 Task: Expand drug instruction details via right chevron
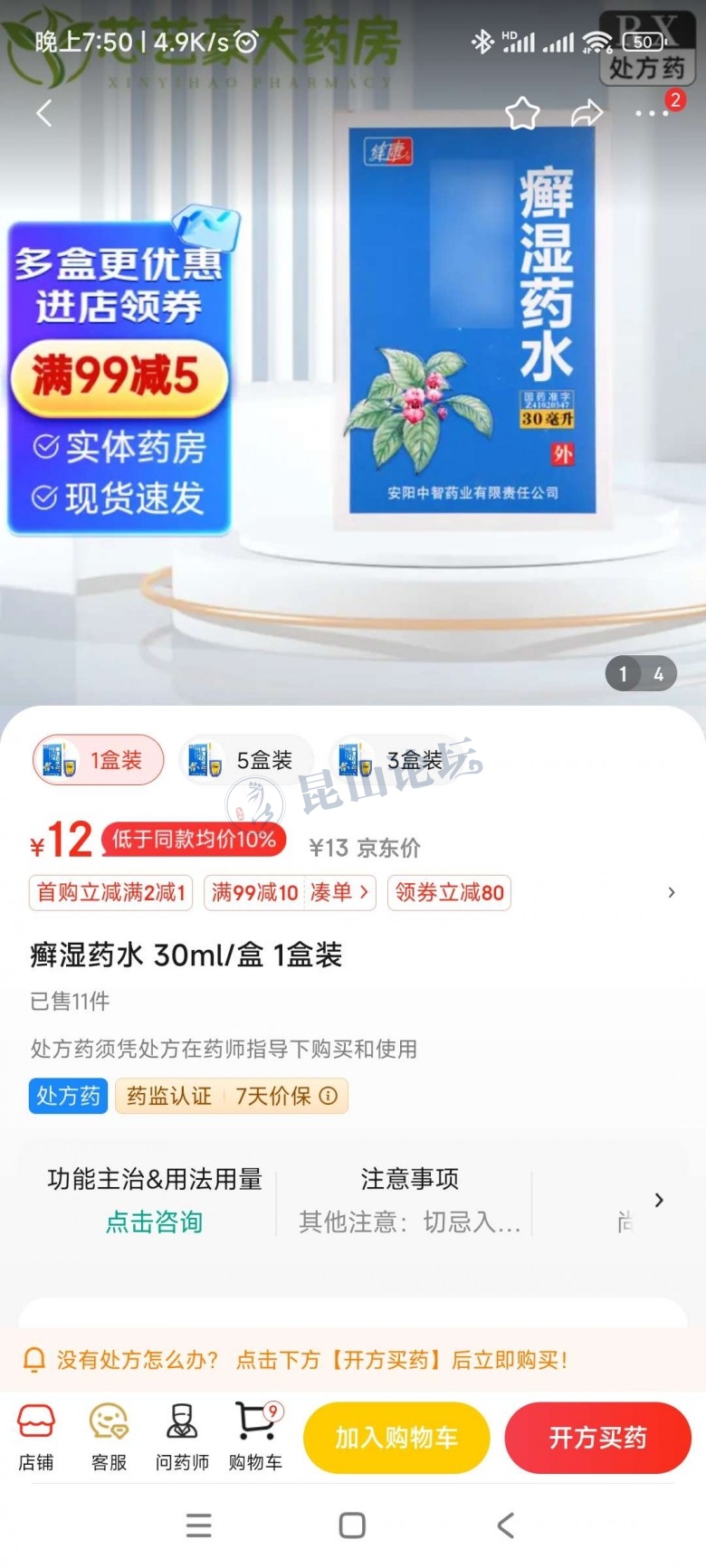(659, 1200)
